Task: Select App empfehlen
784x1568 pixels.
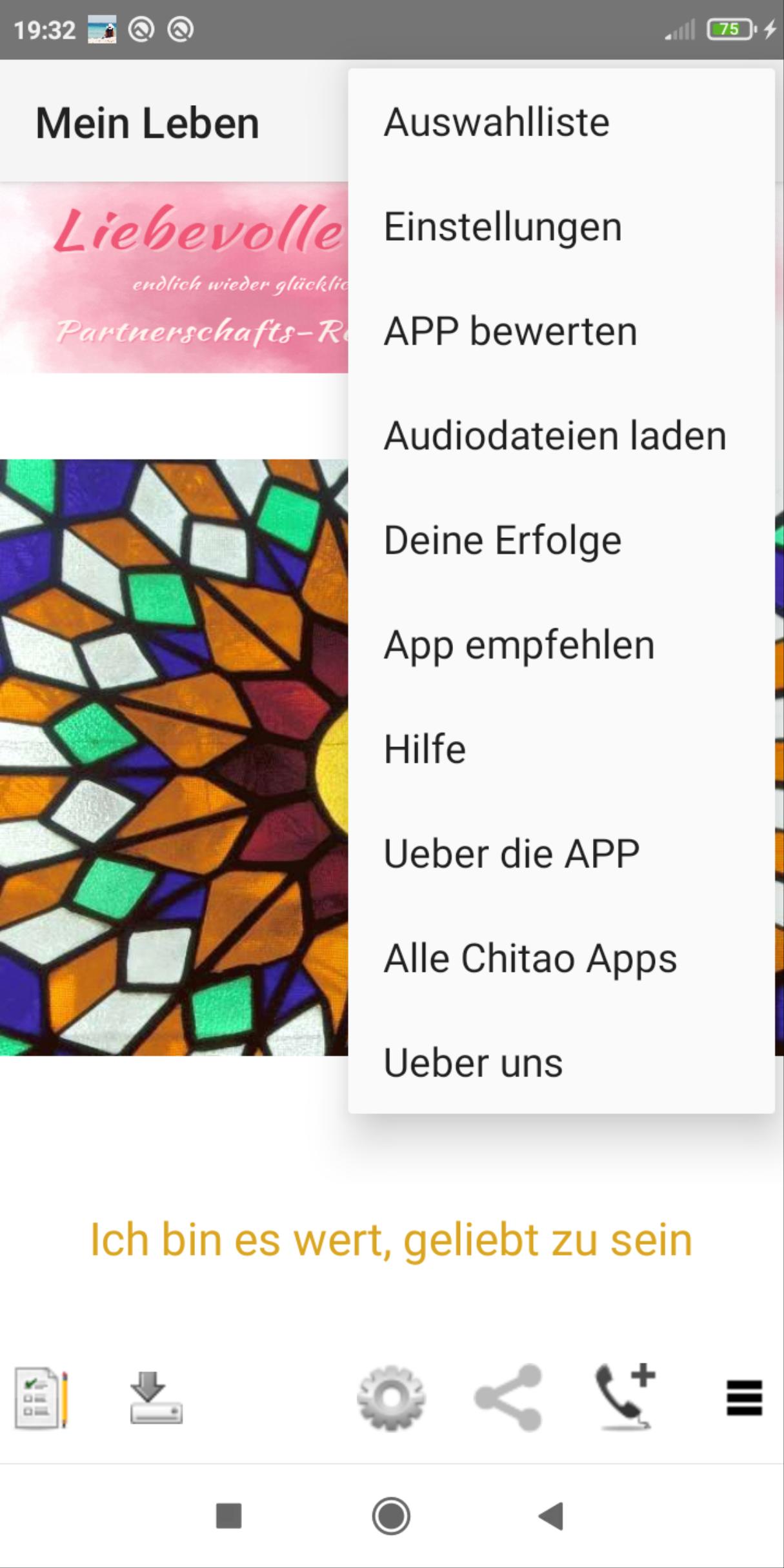Action: pos(560,644)
